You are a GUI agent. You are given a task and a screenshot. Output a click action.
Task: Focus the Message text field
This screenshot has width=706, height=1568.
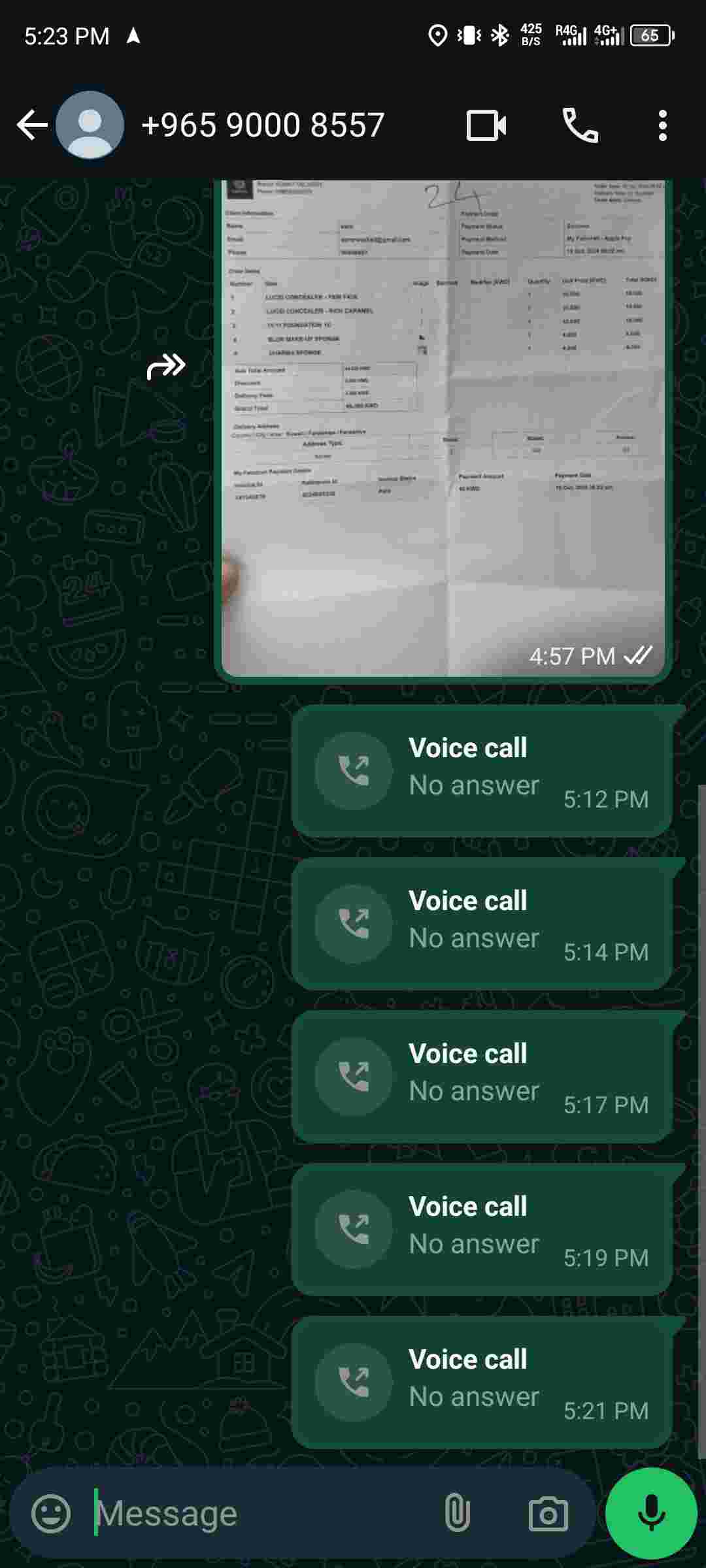point(261,1513)
